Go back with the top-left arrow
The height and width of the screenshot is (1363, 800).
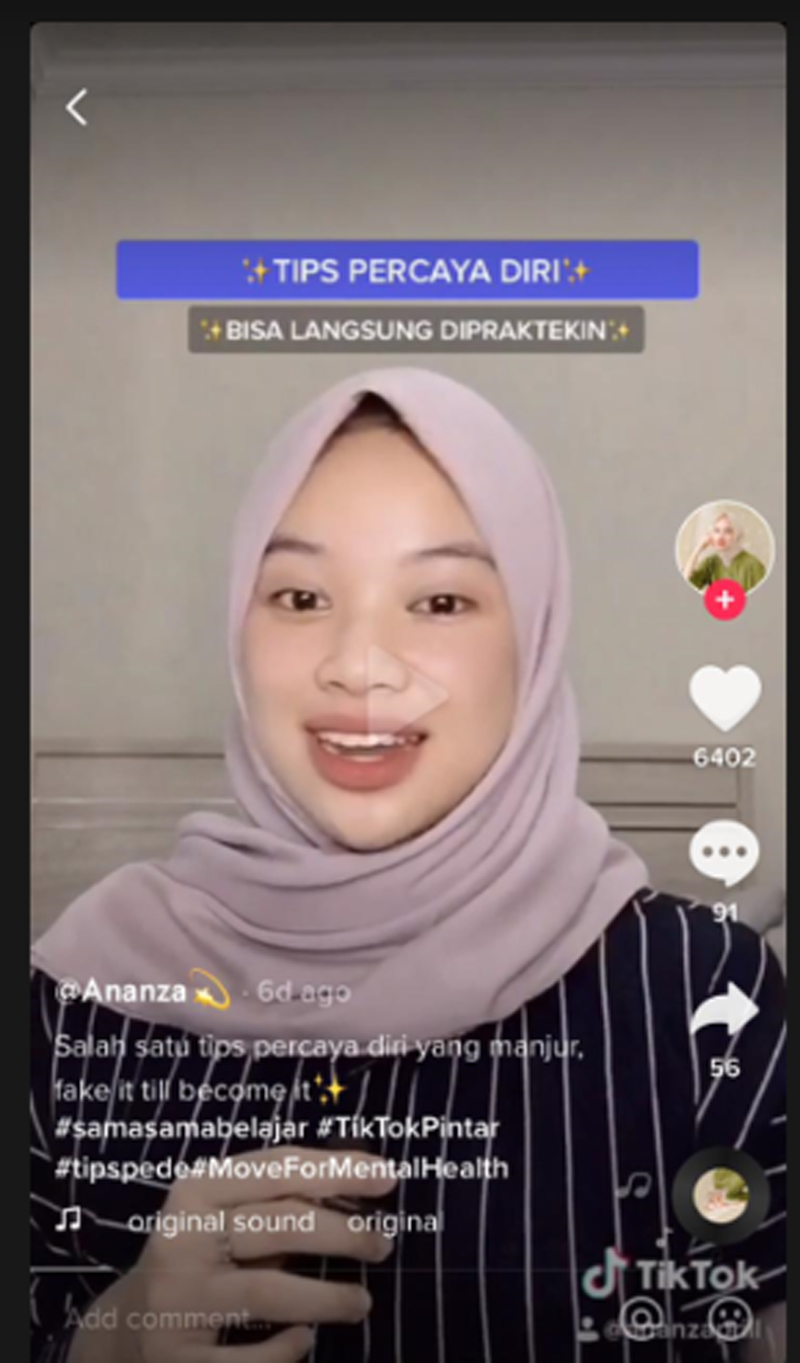(x=77, y=107)
